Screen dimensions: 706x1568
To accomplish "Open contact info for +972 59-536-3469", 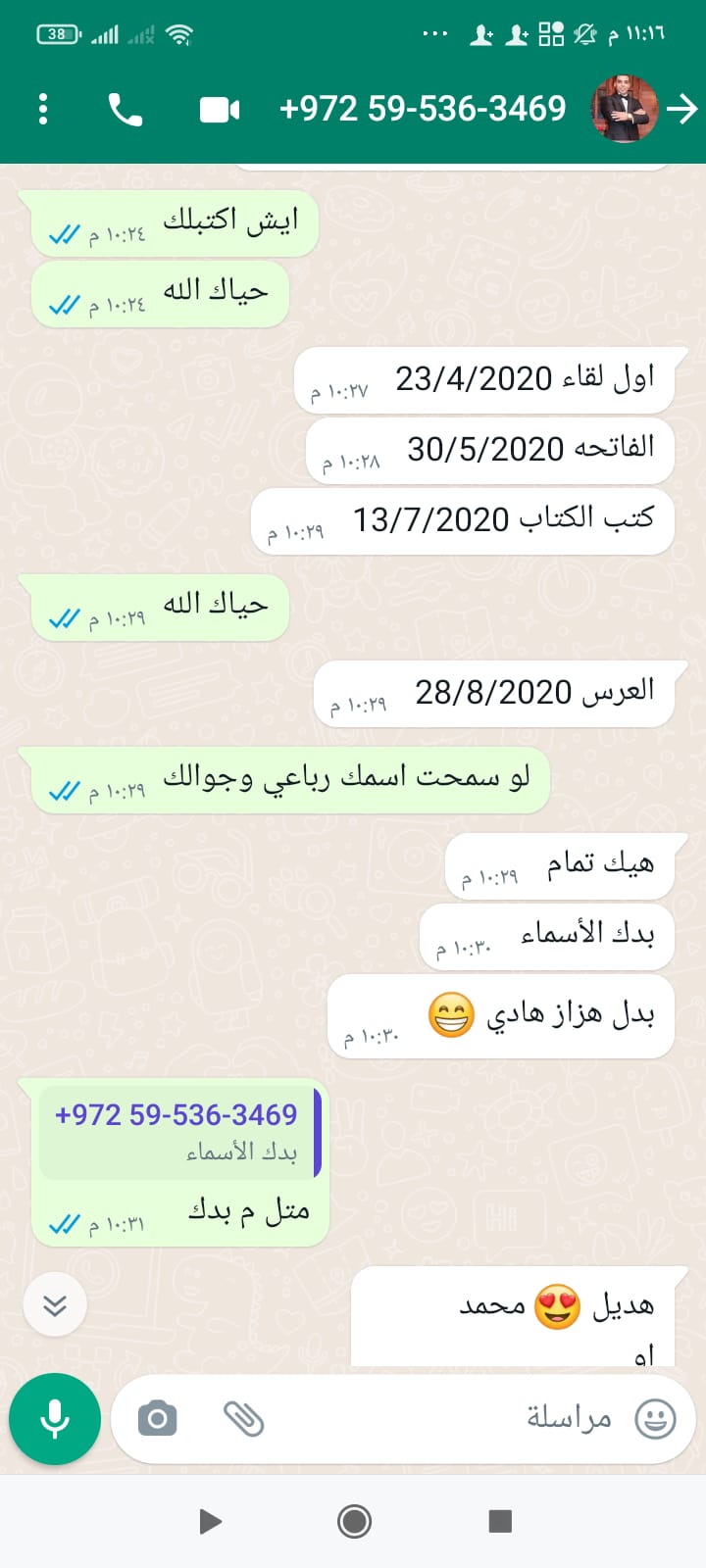I will 423,109.
